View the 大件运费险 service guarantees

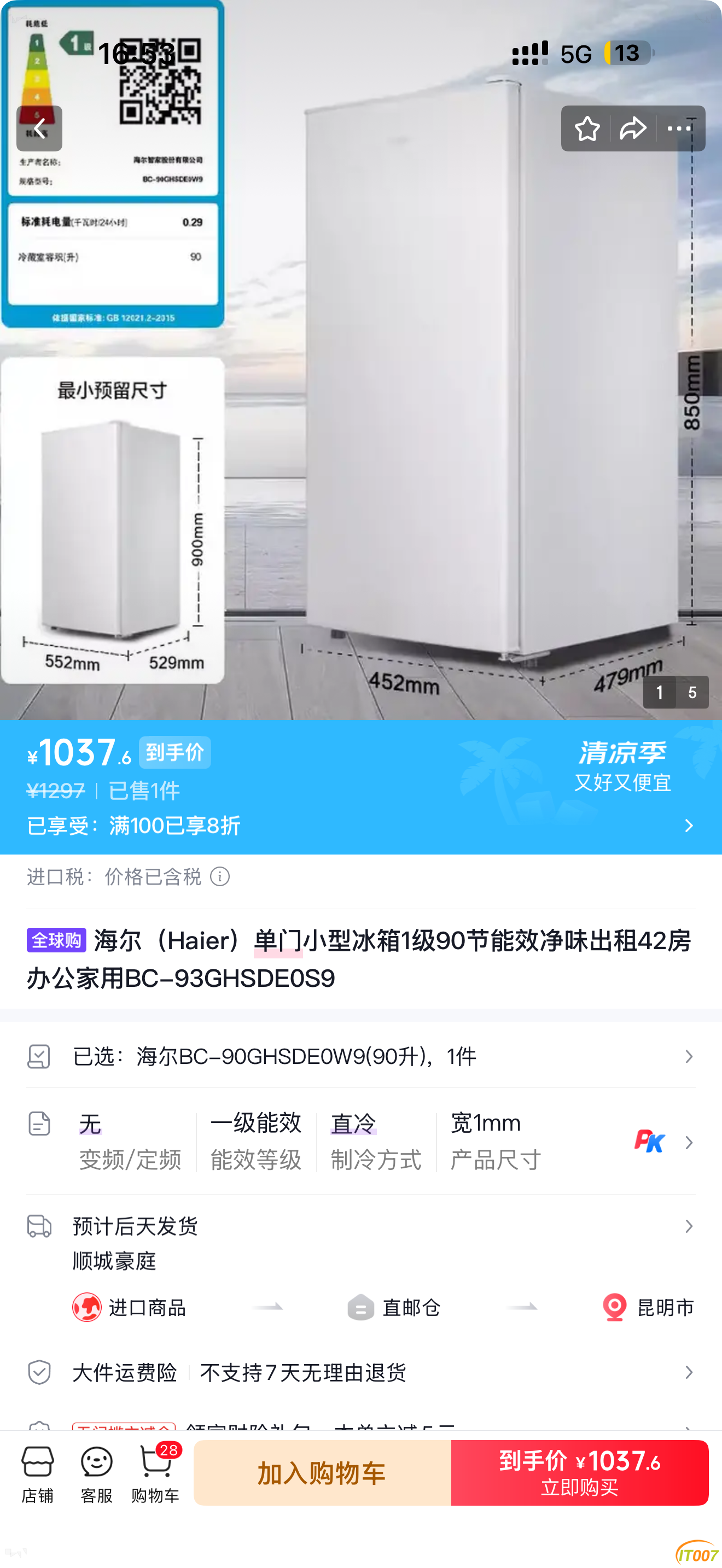[x=361, y=1373]
